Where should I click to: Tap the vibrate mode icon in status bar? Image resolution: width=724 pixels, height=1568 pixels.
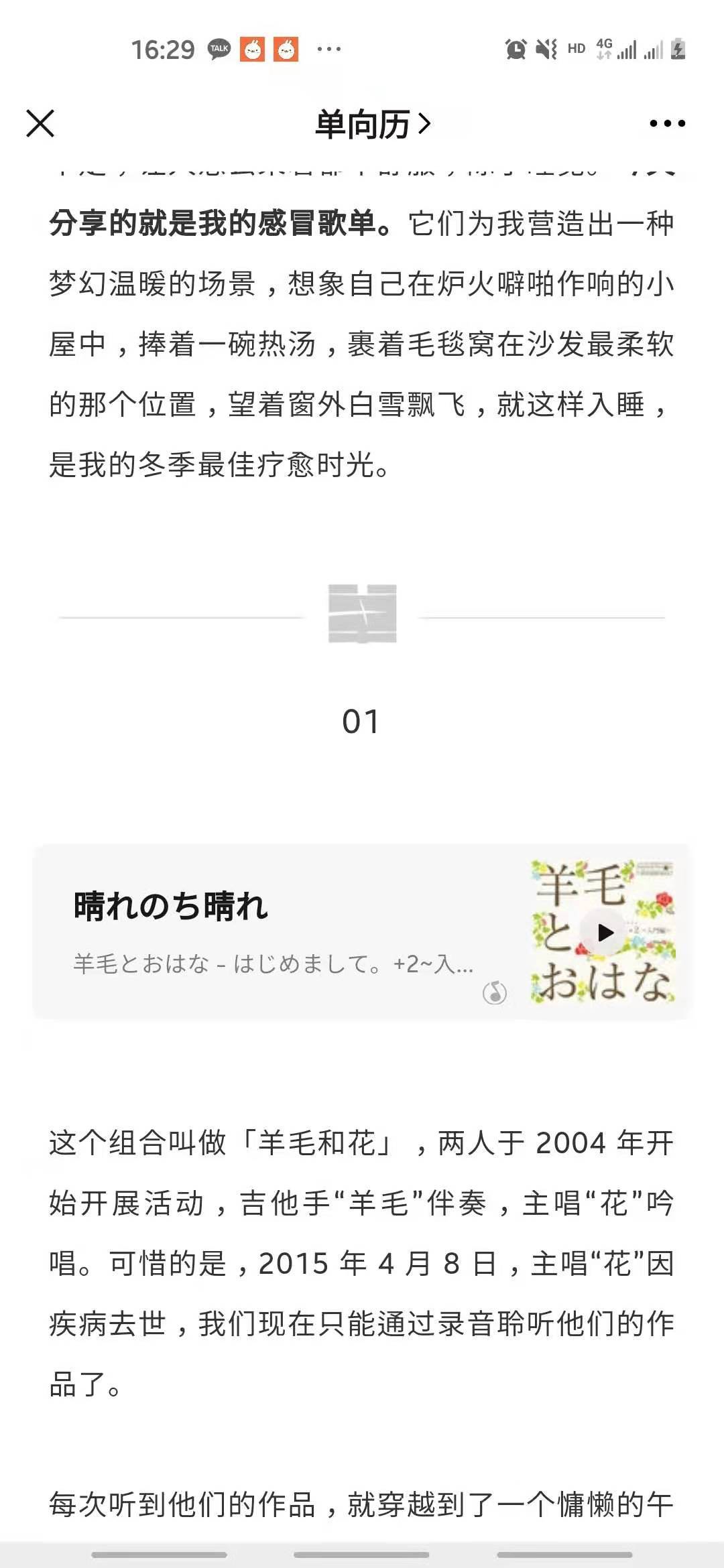pyautogui.click(x=546, y=50)
